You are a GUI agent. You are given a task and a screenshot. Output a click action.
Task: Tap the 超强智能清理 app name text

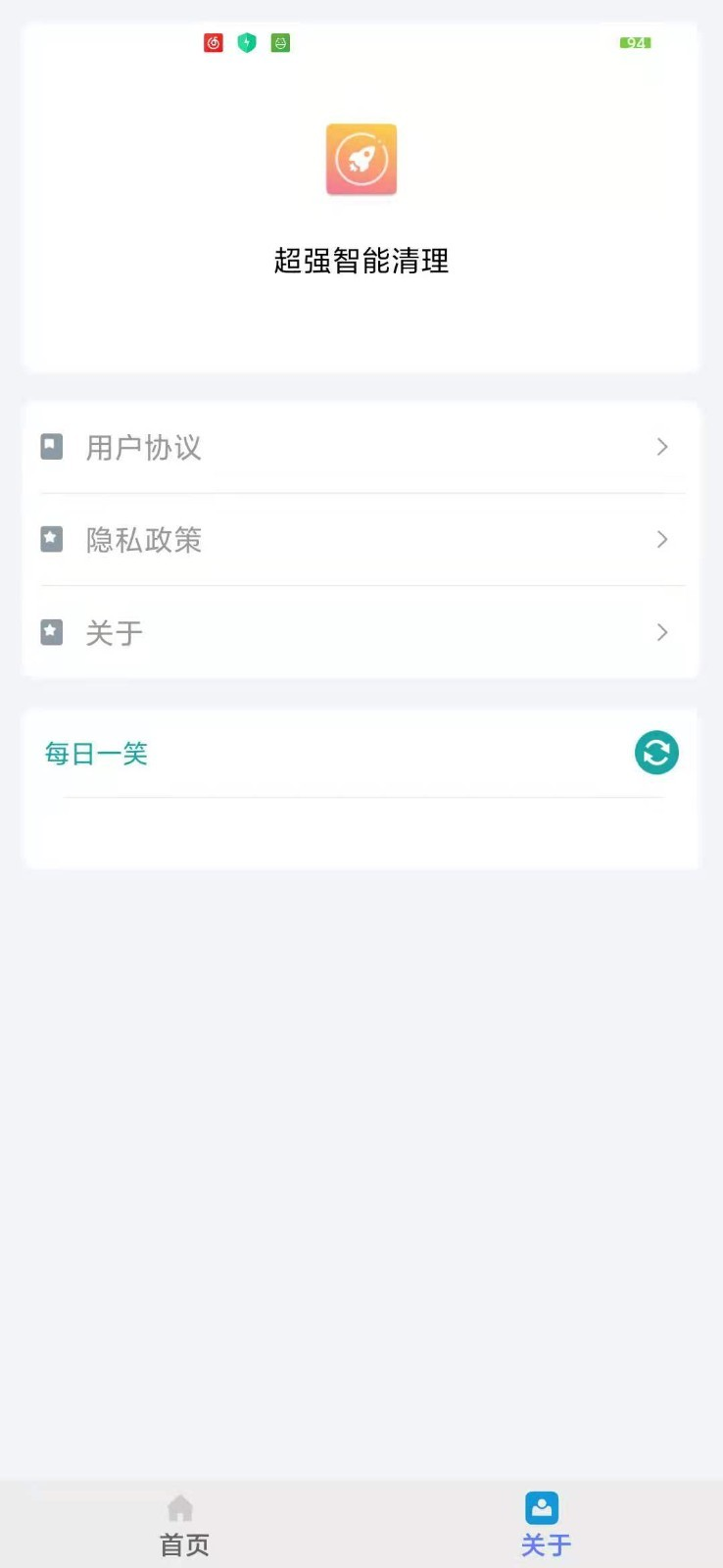(x=361, y=262)
